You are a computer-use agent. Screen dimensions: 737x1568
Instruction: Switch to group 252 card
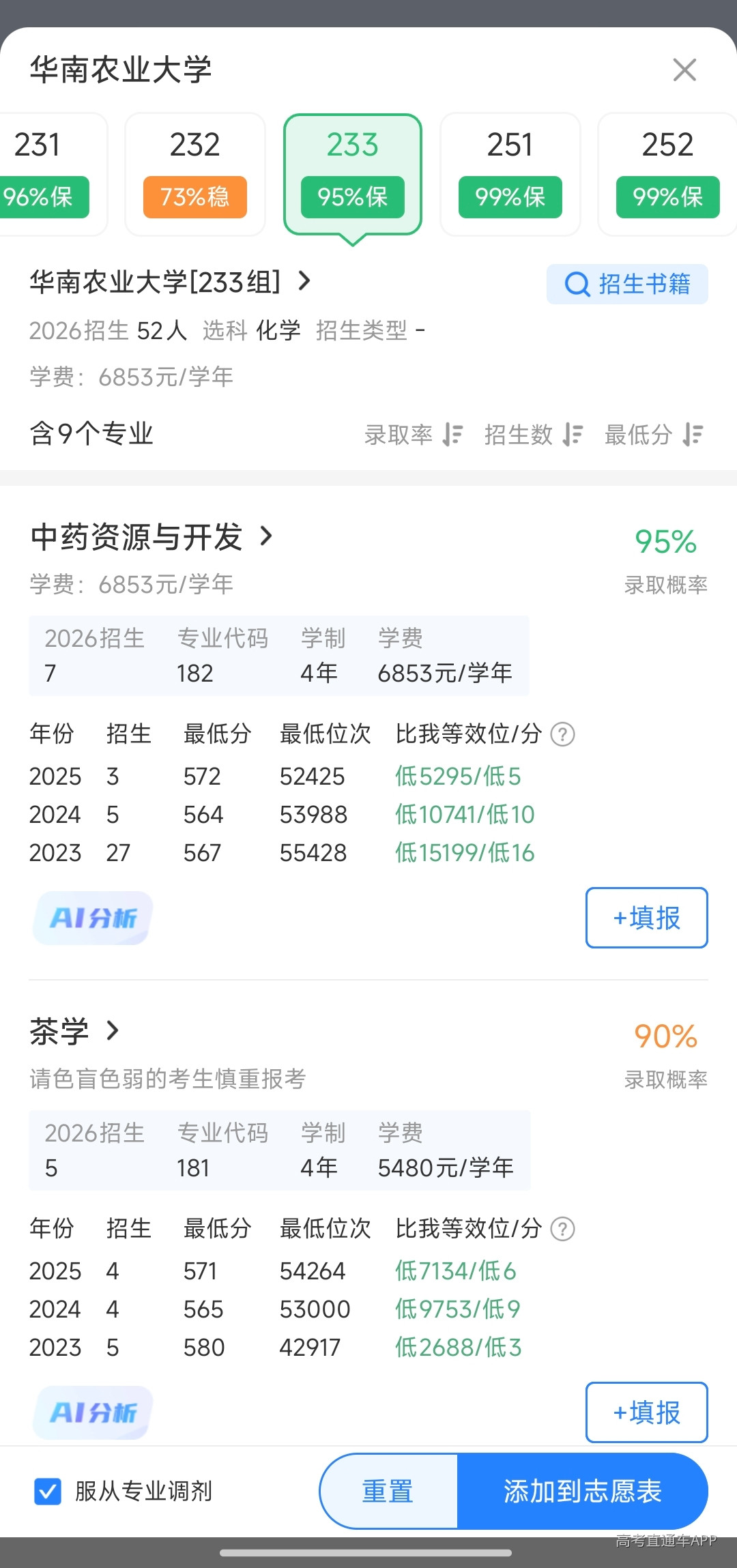click(667, 175)
